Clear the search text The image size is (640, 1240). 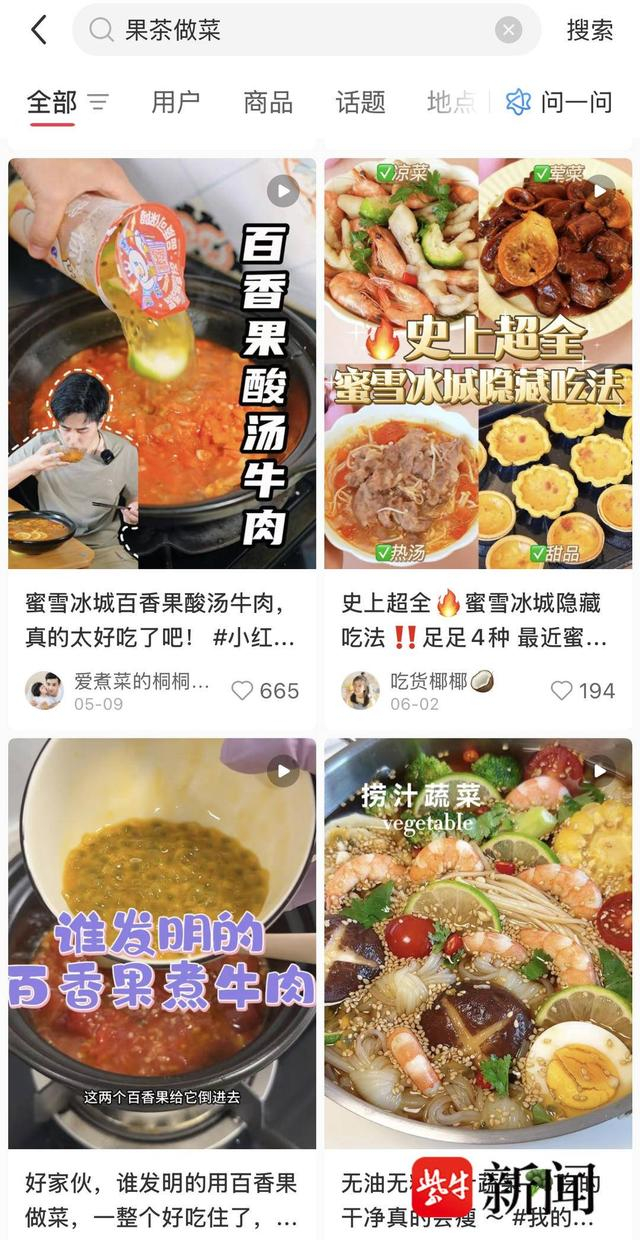pyautogui.click(x=508, y=30)
